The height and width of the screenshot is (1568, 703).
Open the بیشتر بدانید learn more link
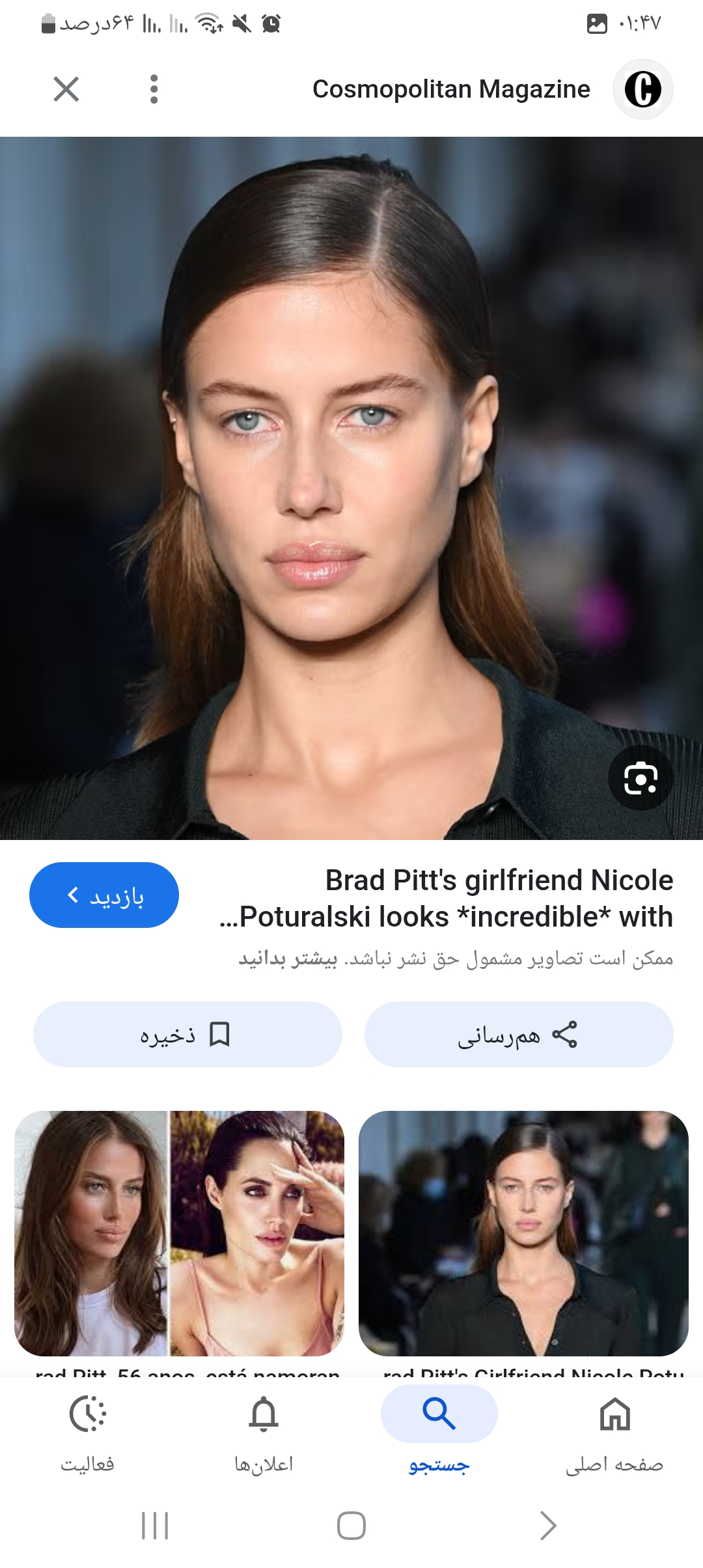pyautogui.click(x=288, y=959)
